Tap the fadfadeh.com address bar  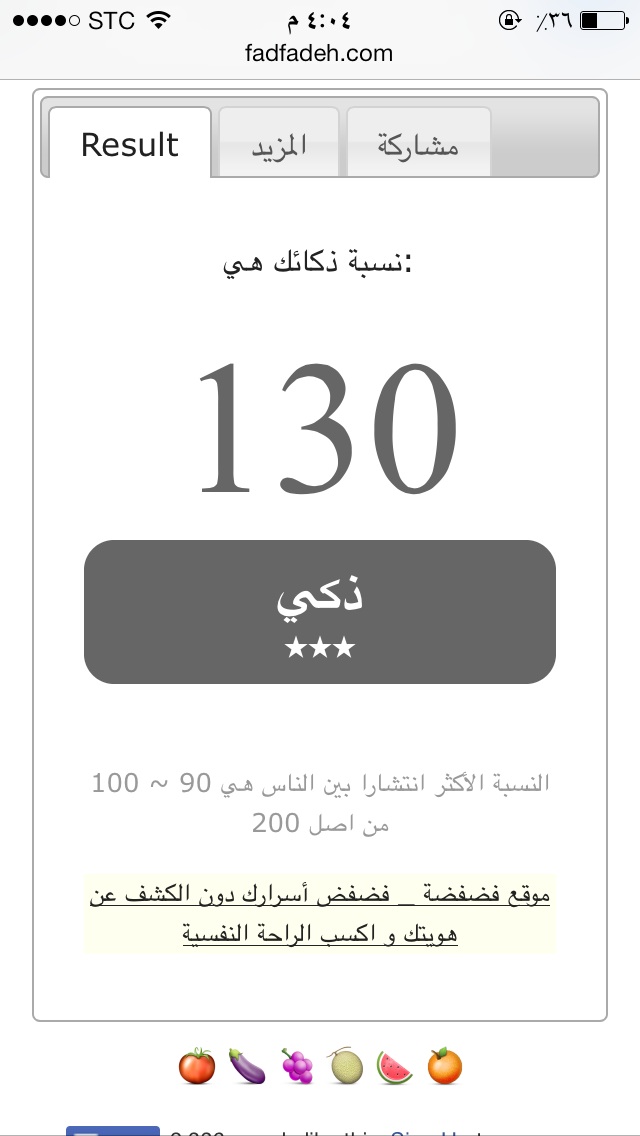(x=320, y=53)
